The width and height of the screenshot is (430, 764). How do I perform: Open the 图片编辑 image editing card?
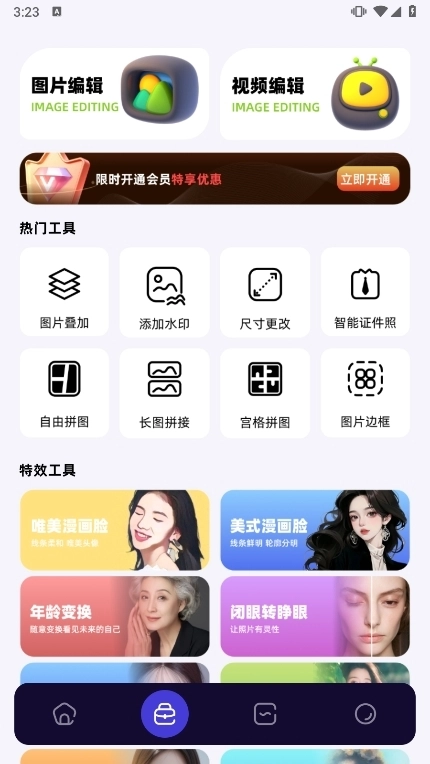tap(114, 94)
